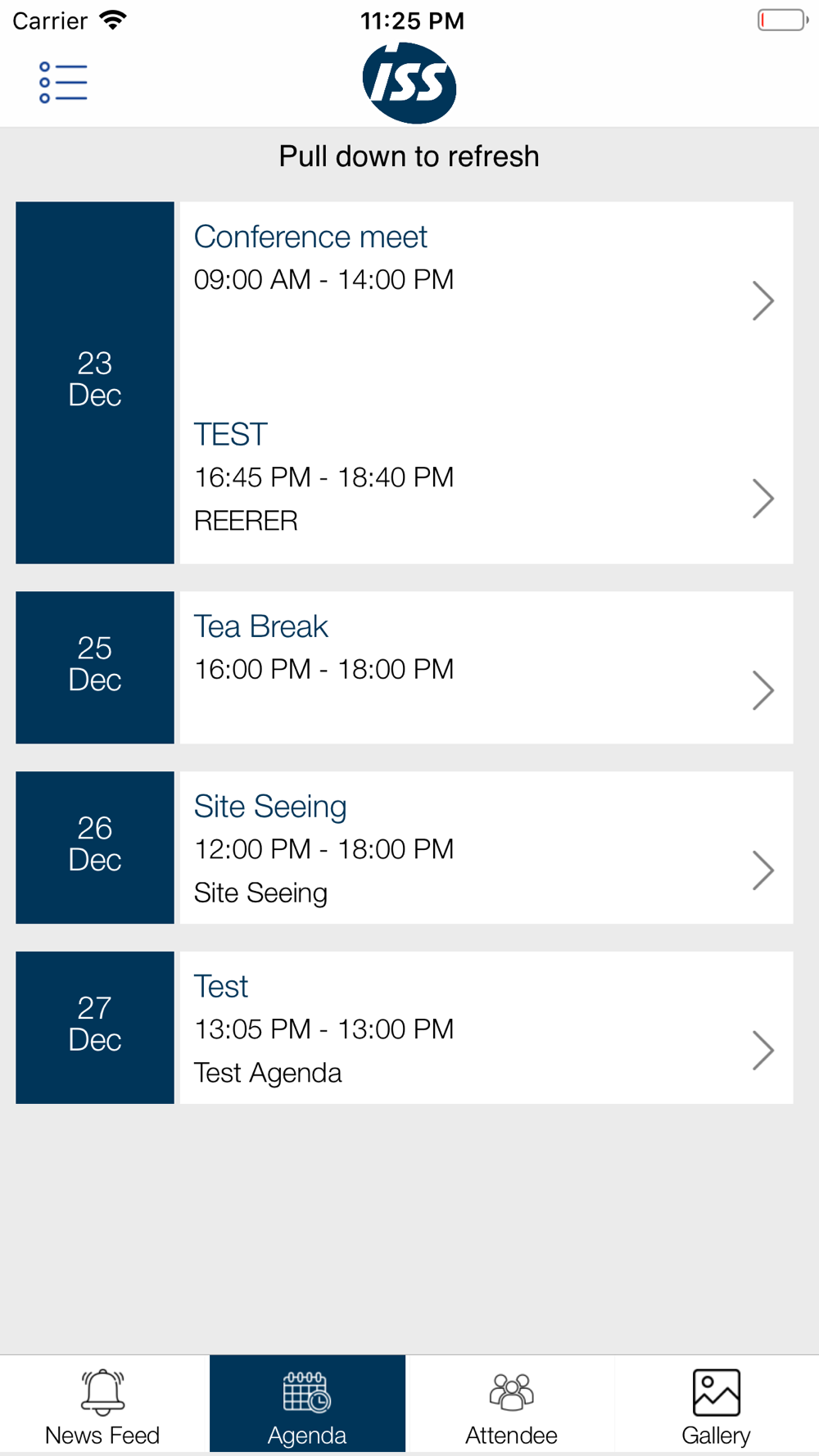Select the Agenda tab

tap(307, 1405)
